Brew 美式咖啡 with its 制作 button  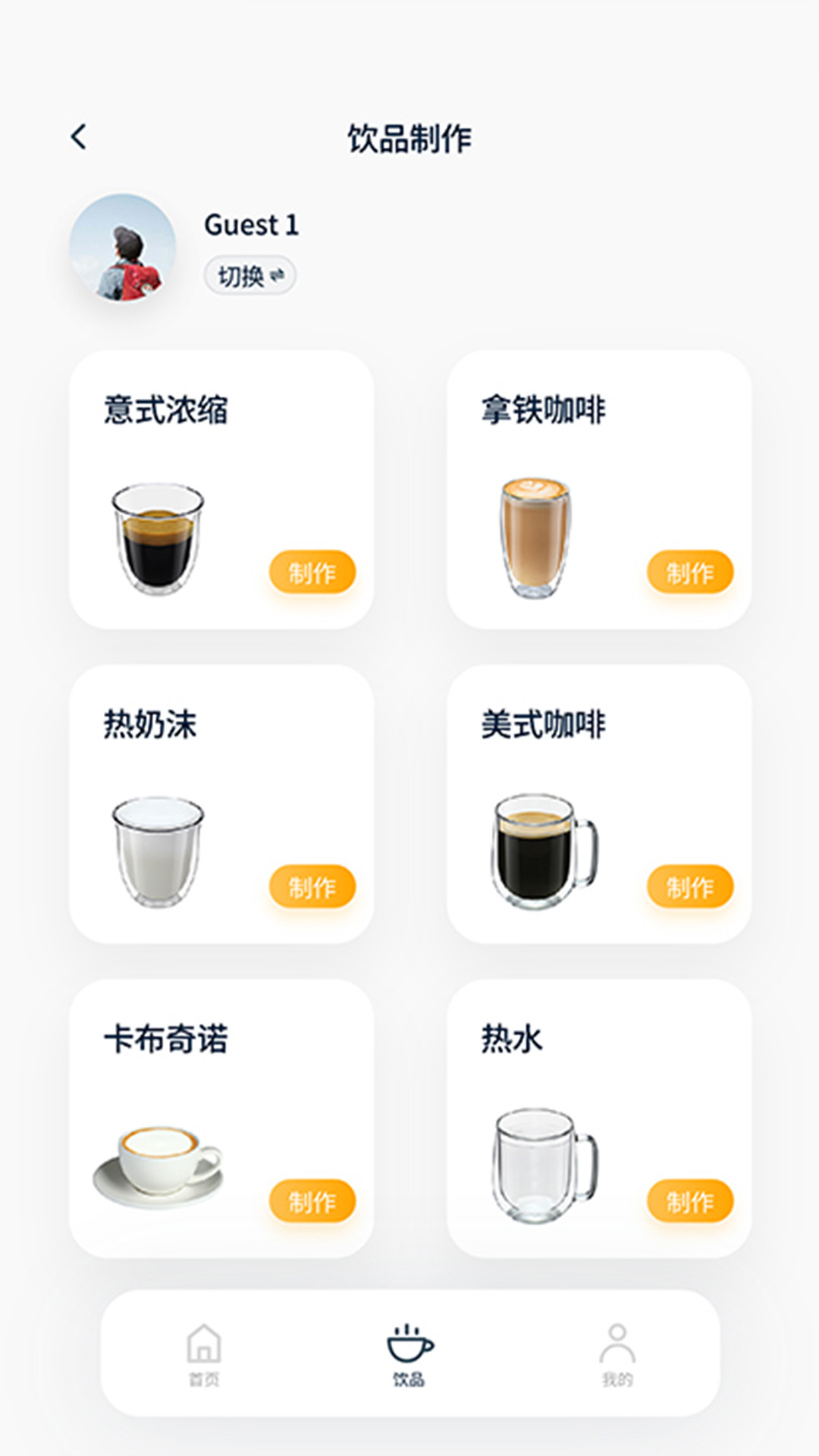(x=692, y=884)
